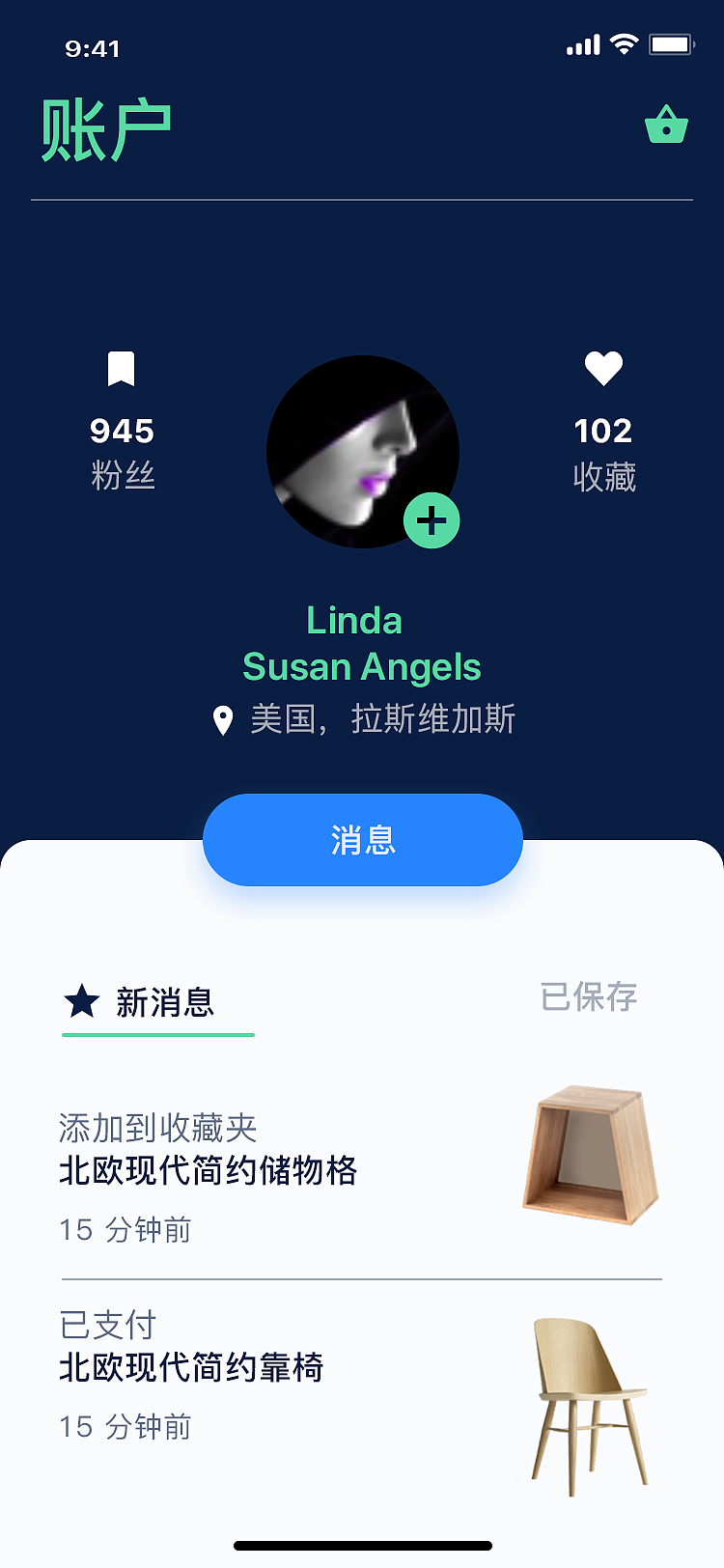The width and height of the screenshot is (724, 1568).
Task: Click the Wi-Fi icon in the status bar
Action: coord(624,43)
